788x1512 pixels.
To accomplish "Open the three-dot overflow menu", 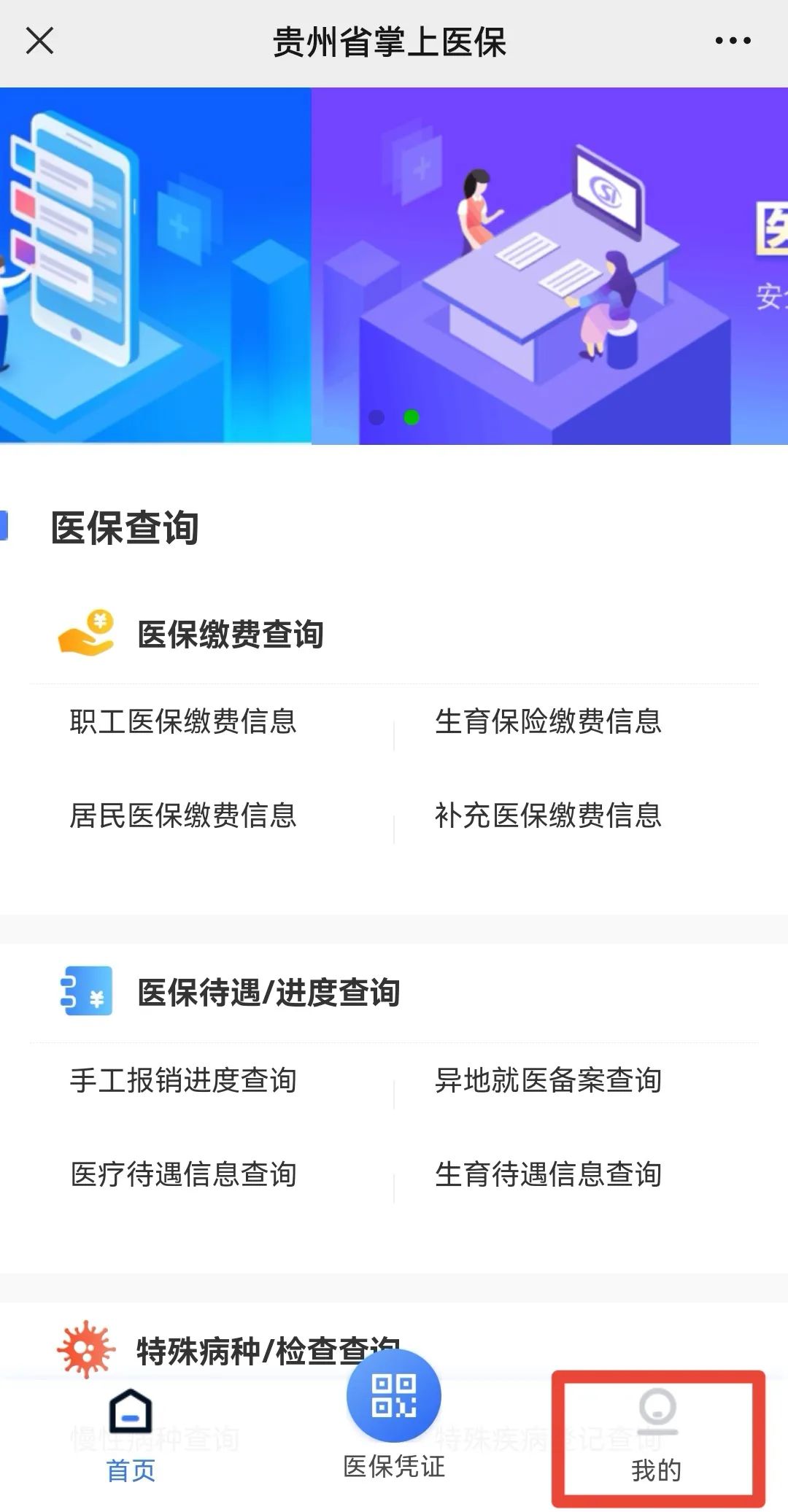I will click(733, 41).
